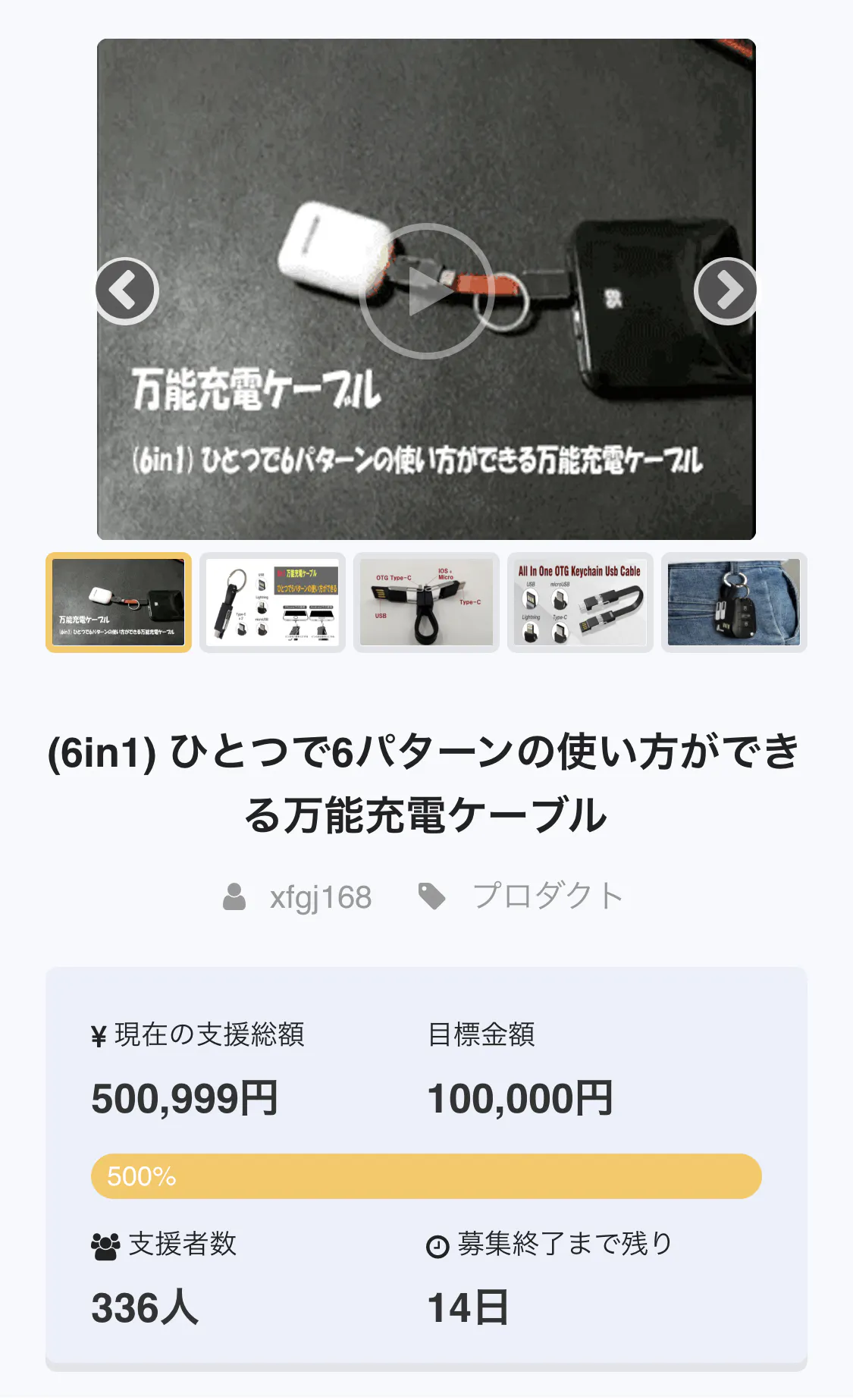Screen dimensions: 853x1400
Task: Open project owner xfgj168's profile
Action: [x=320, y=897]
